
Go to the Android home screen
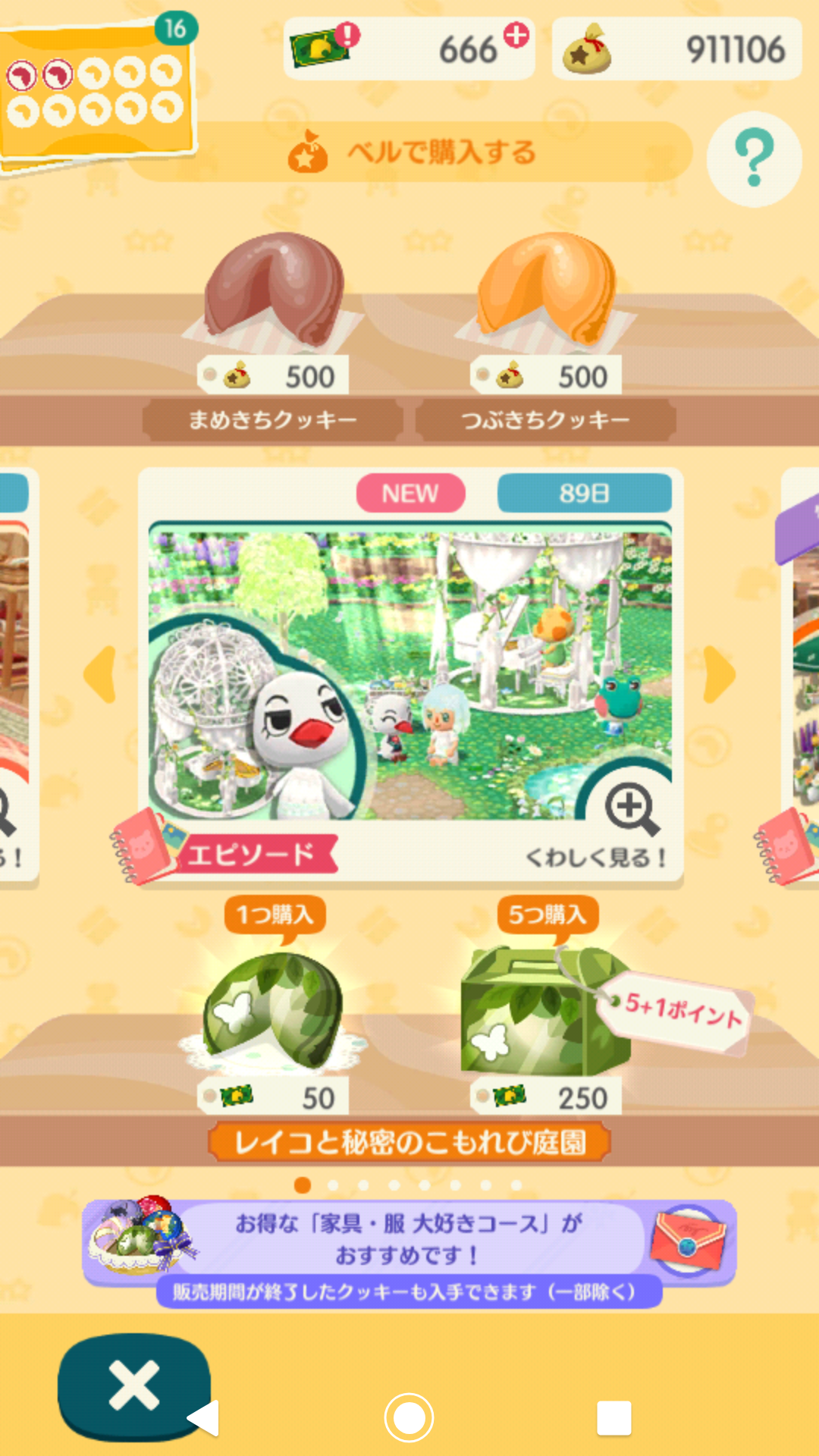409,1417
